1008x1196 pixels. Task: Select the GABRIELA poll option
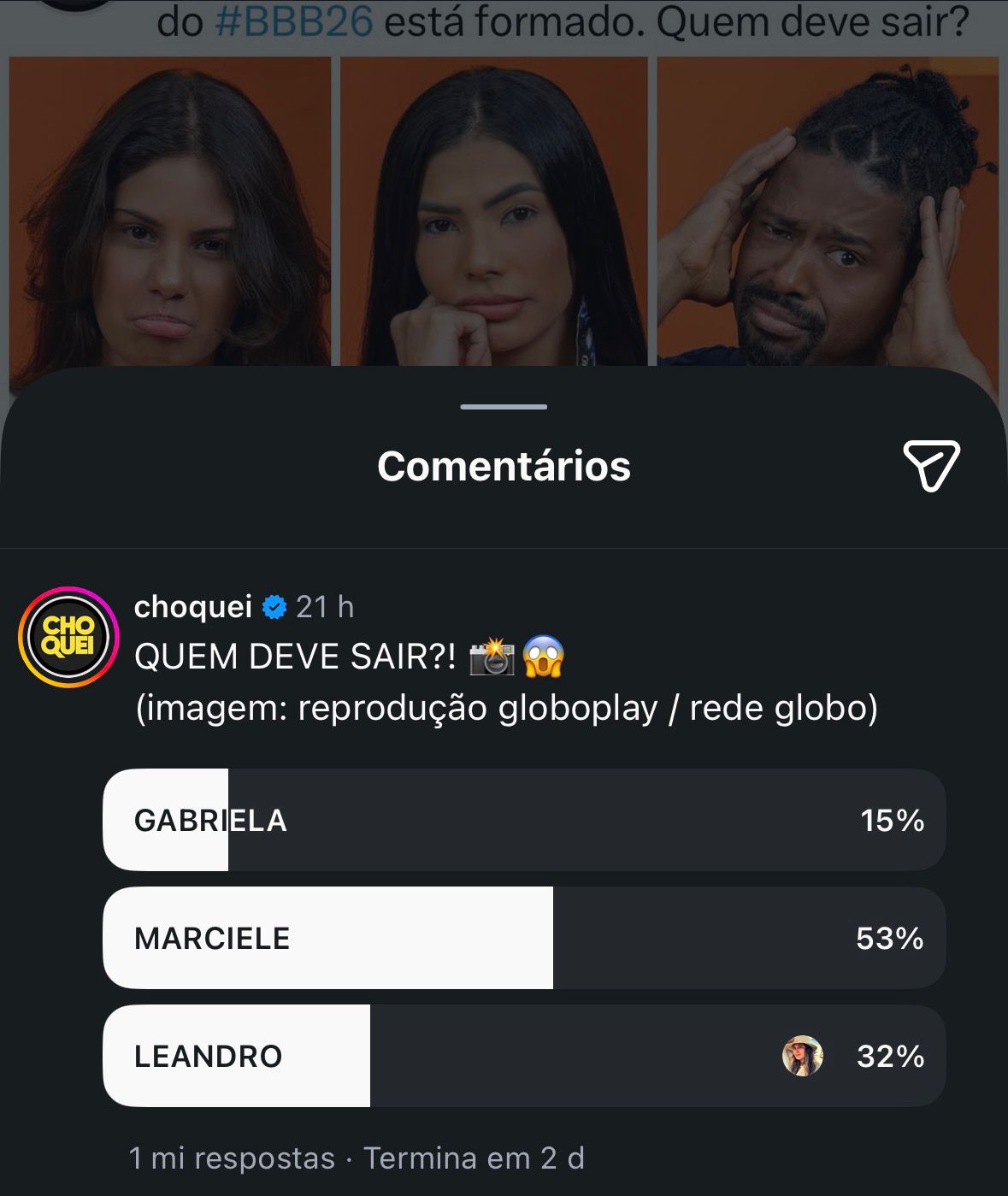tap(523, 820)
